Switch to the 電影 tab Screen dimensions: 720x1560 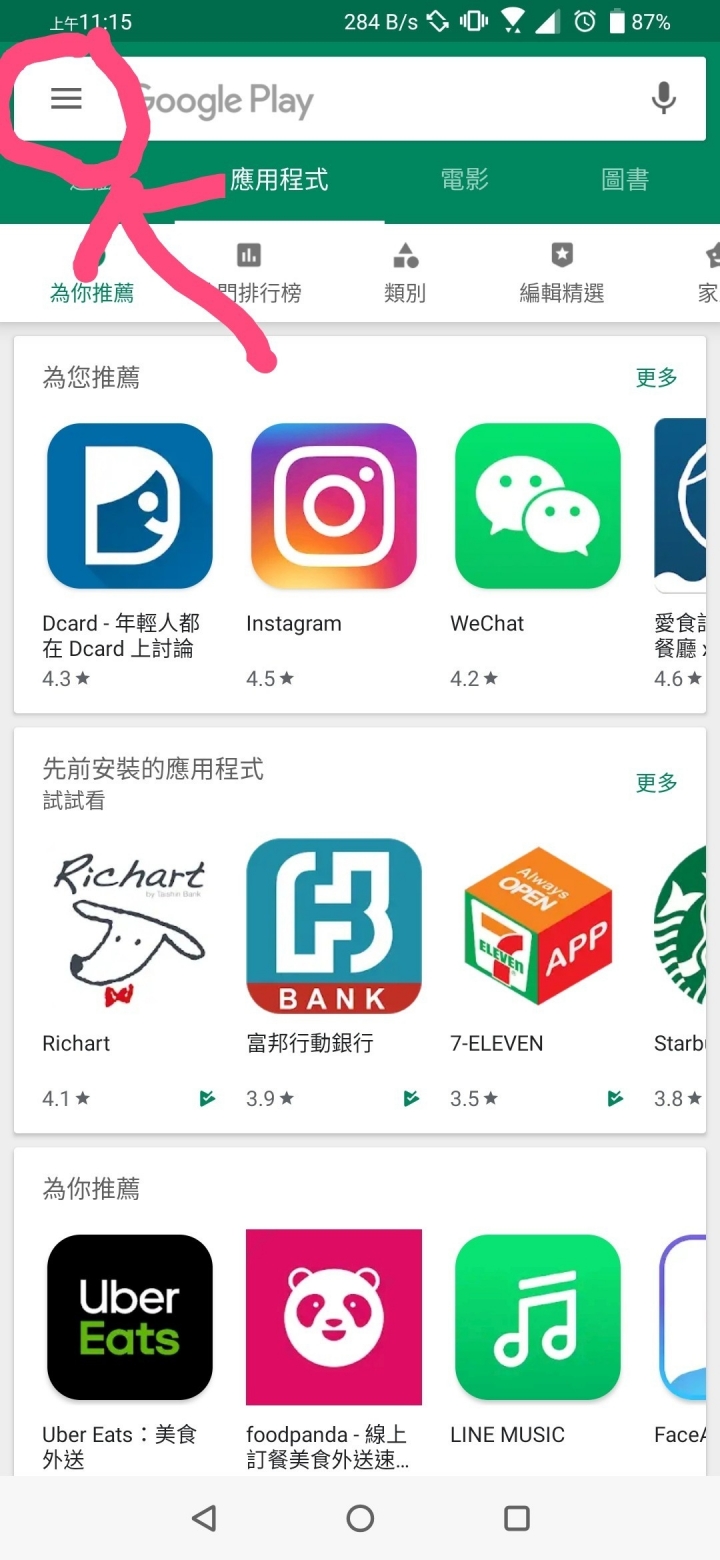point(465,180)
